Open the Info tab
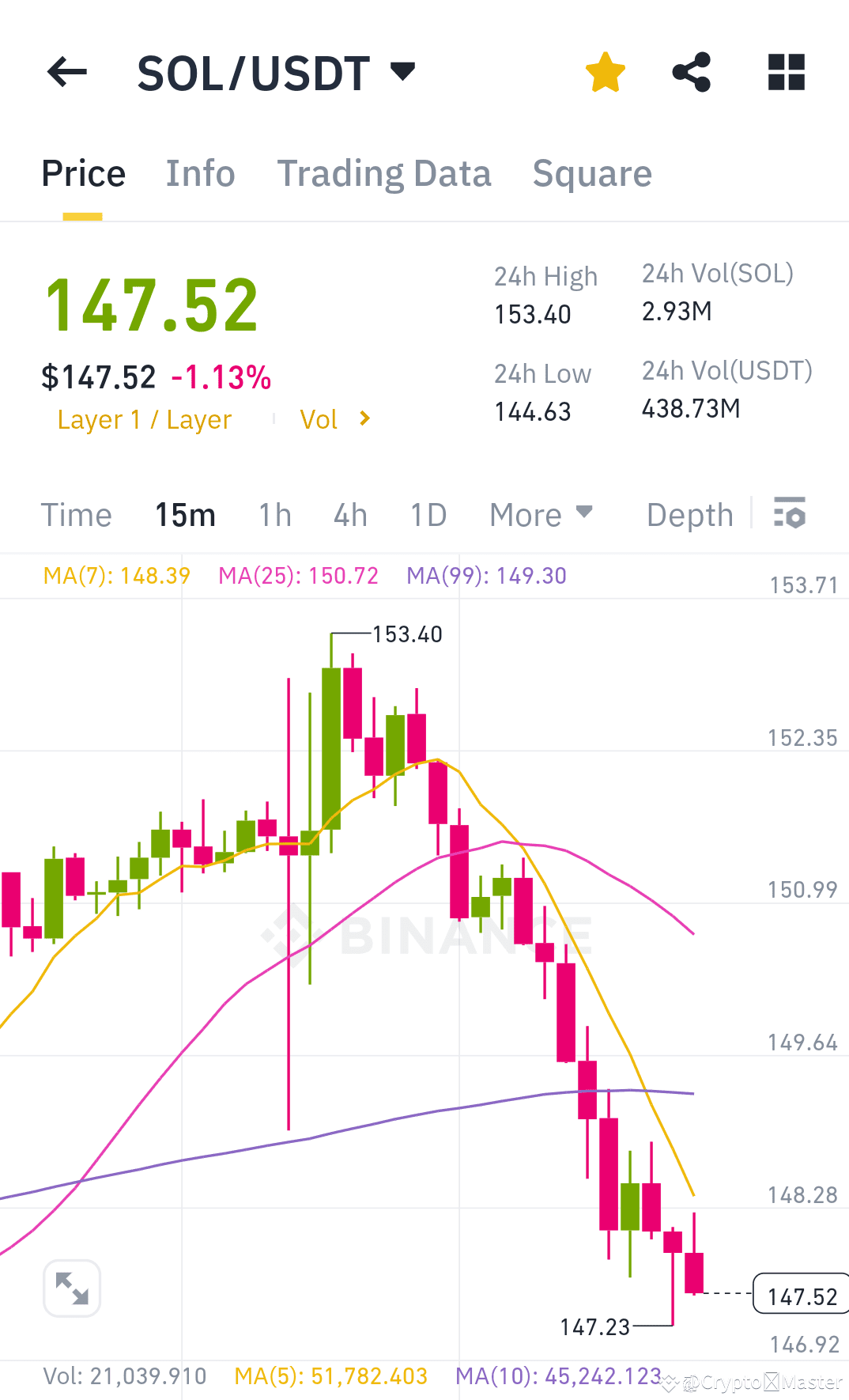 200,173
